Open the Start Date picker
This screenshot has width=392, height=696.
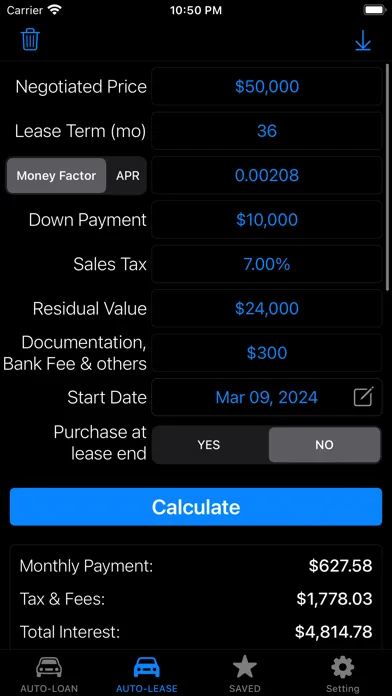tap(266, 397)
